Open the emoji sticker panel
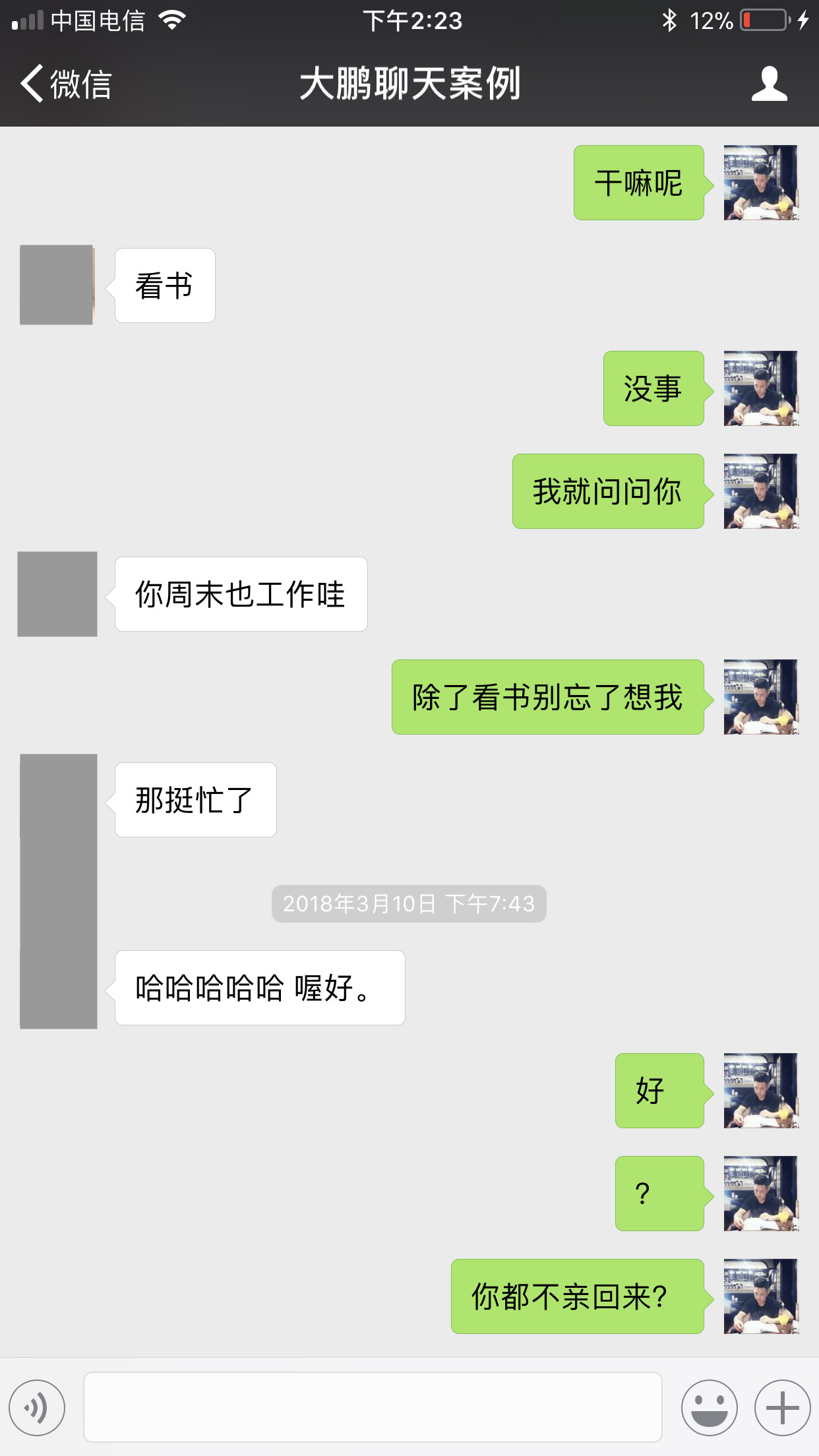Screen dimensions: 819x1456 709,1407
